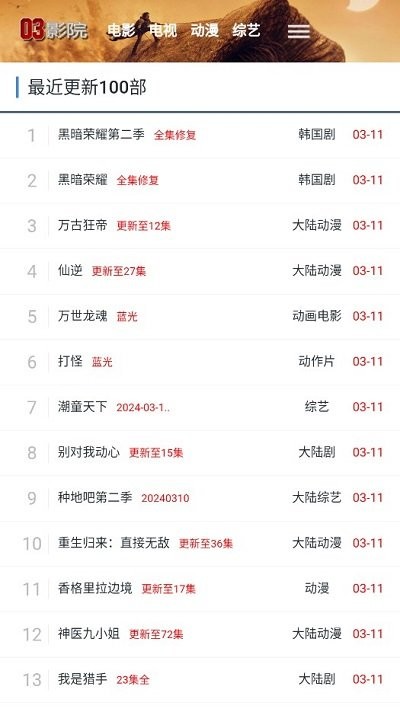This screenshot has width=400, height=712.
Task: Open the movie 万世龙魂
Action: tap(83, 316)
